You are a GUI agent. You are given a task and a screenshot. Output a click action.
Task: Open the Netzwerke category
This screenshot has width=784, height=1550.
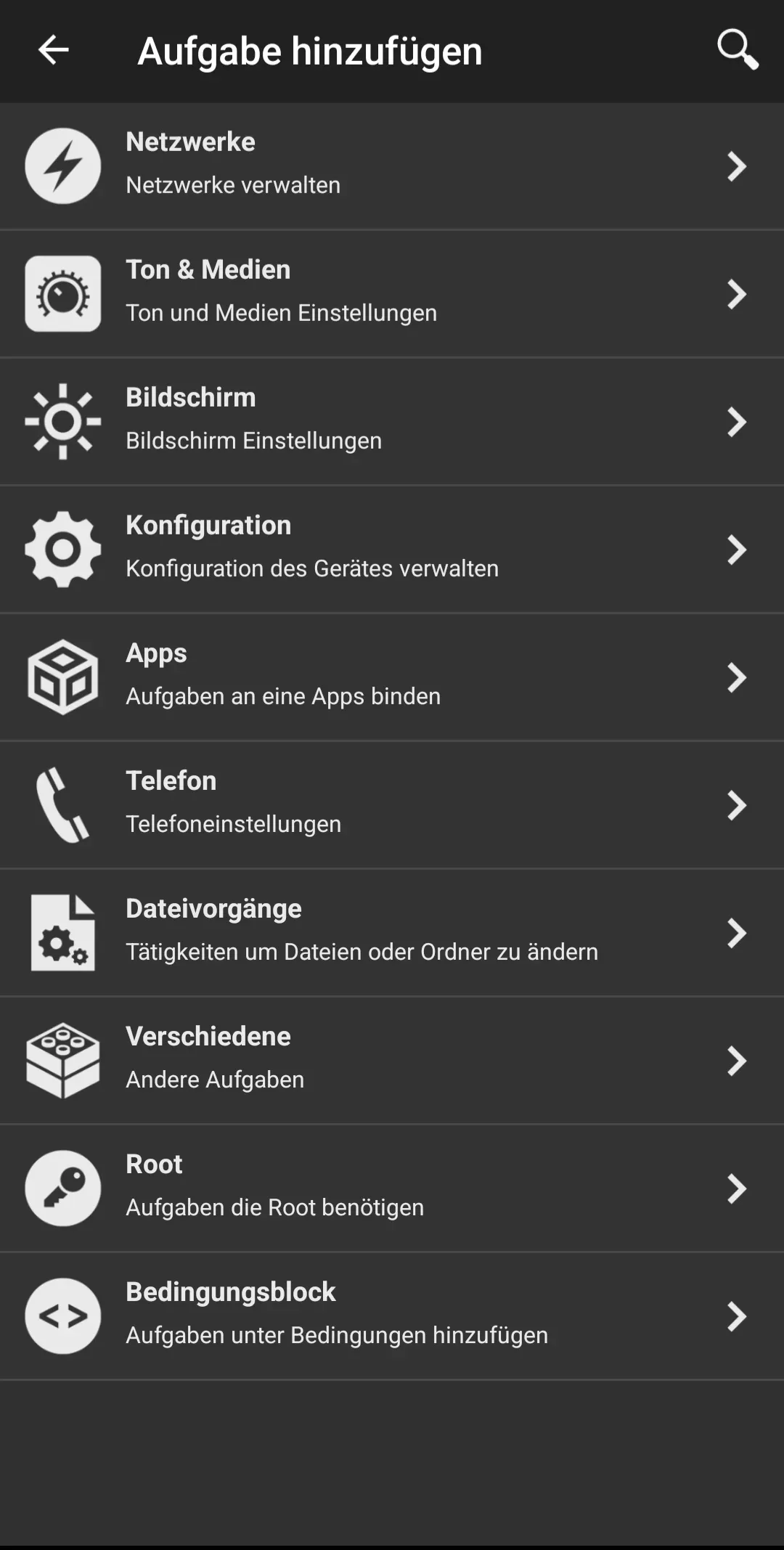click(x=392, y=166)
